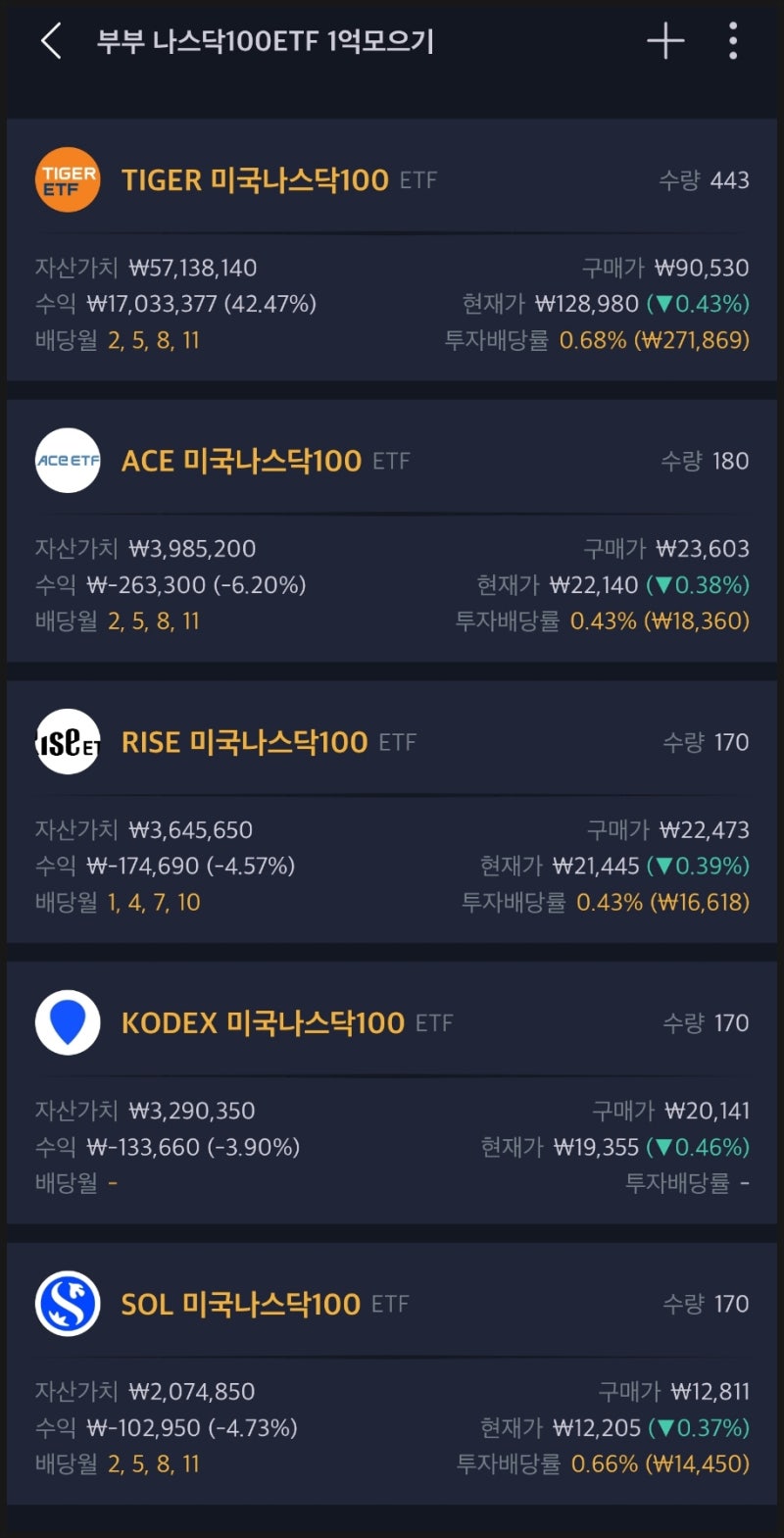Viewport: 784px width, 1538px height.
Task: Tap the RISE ETF logo
Action: click(x=67, y=742)
